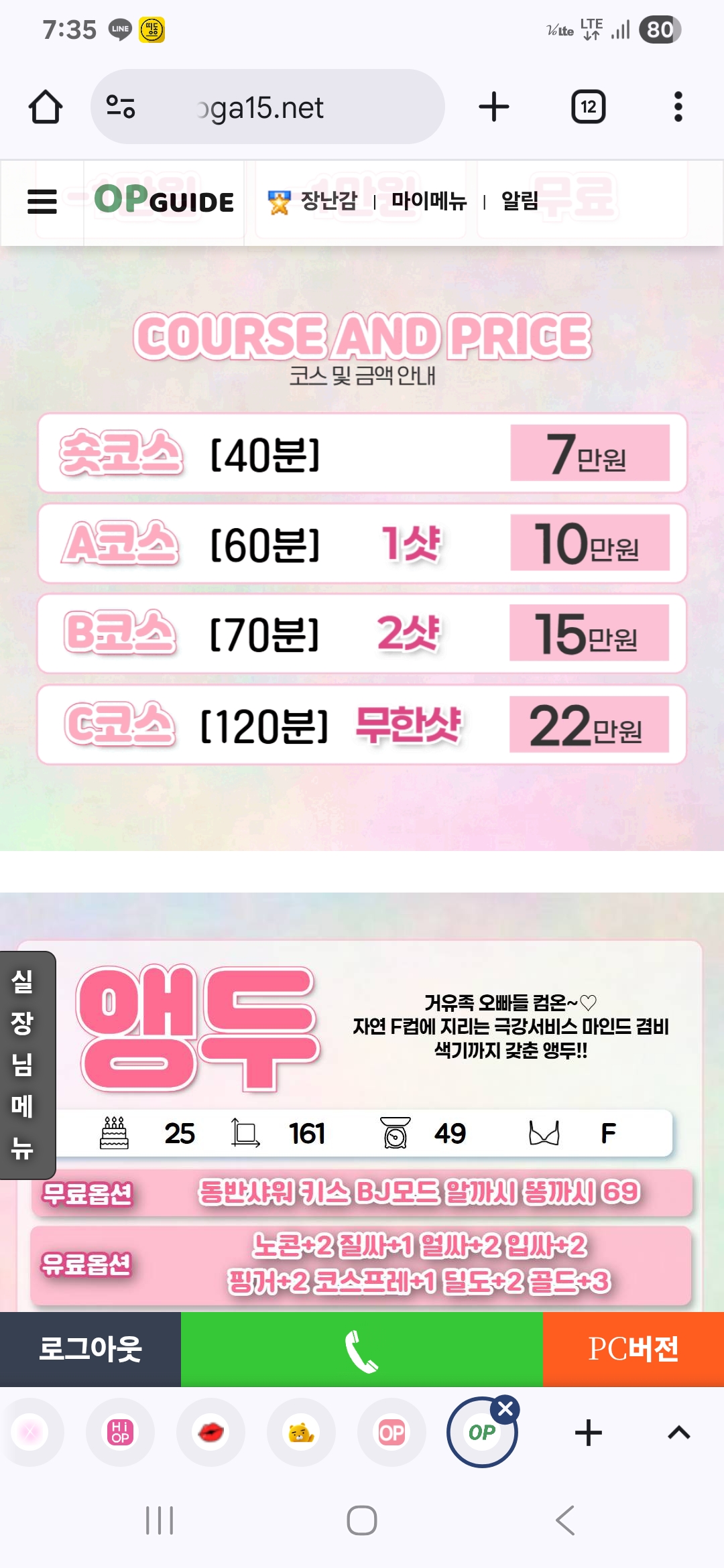The width and height of the screenshot is (724, 1568).
Task: View the 12 open tabs
Action: point(588,107)
